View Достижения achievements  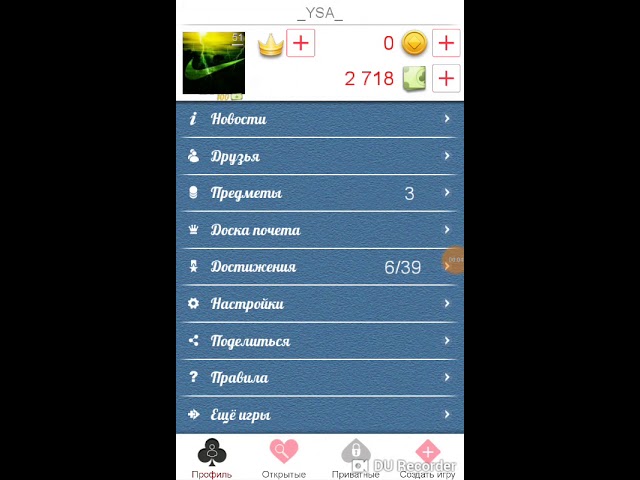[x=320, y=267]
